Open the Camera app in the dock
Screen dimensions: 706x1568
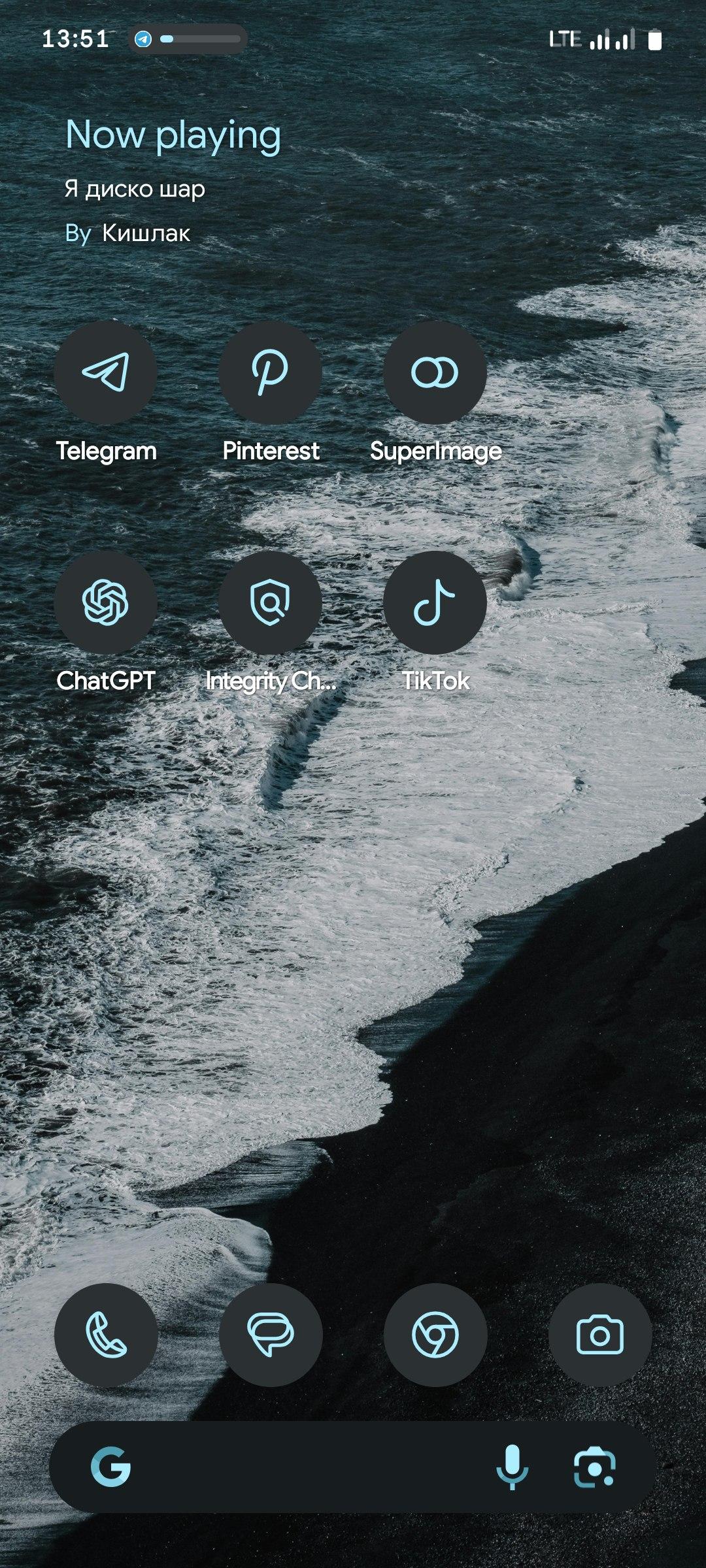pos(600,1335)
